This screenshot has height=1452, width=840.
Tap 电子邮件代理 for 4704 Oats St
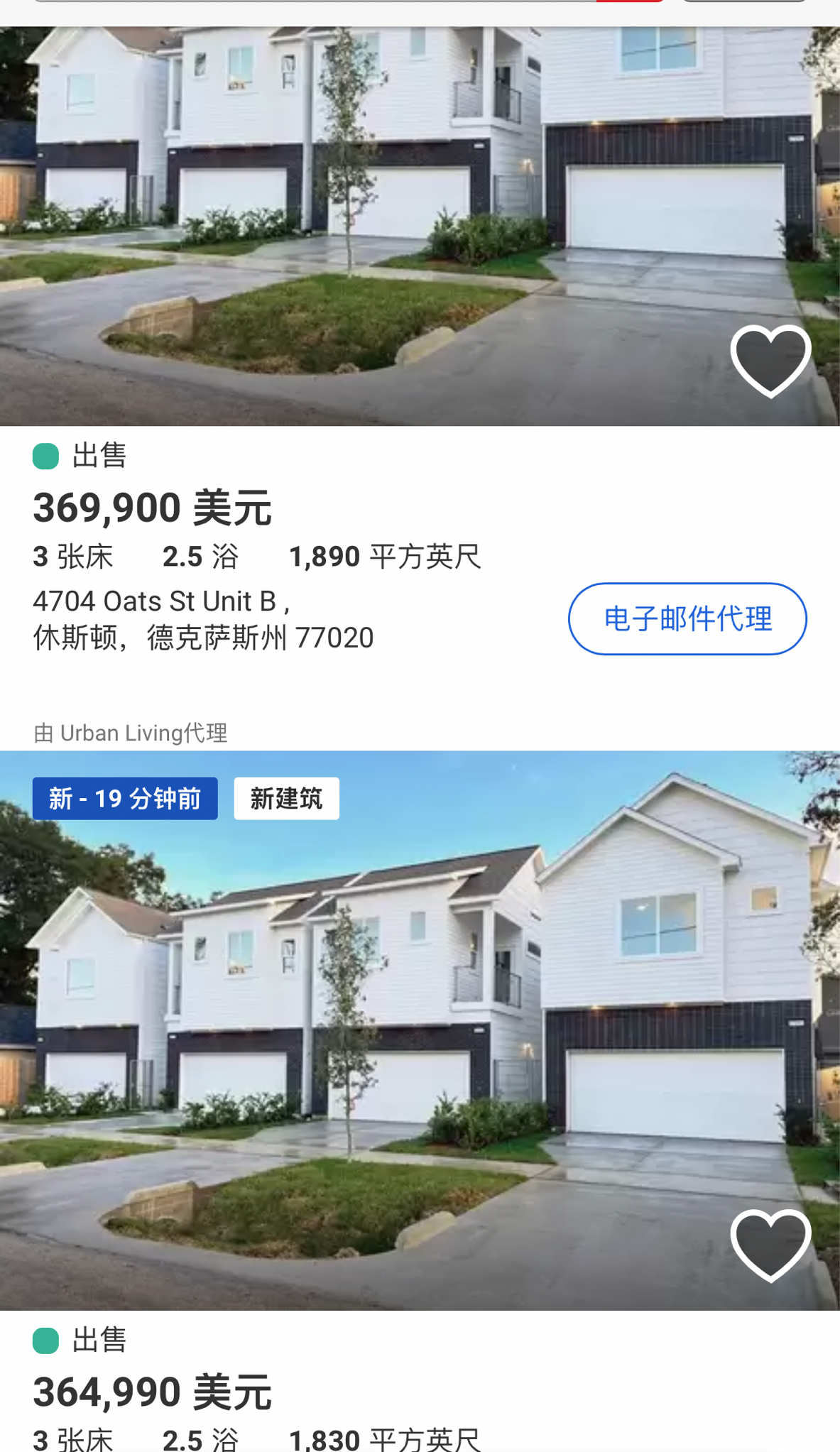coord(687,618)
